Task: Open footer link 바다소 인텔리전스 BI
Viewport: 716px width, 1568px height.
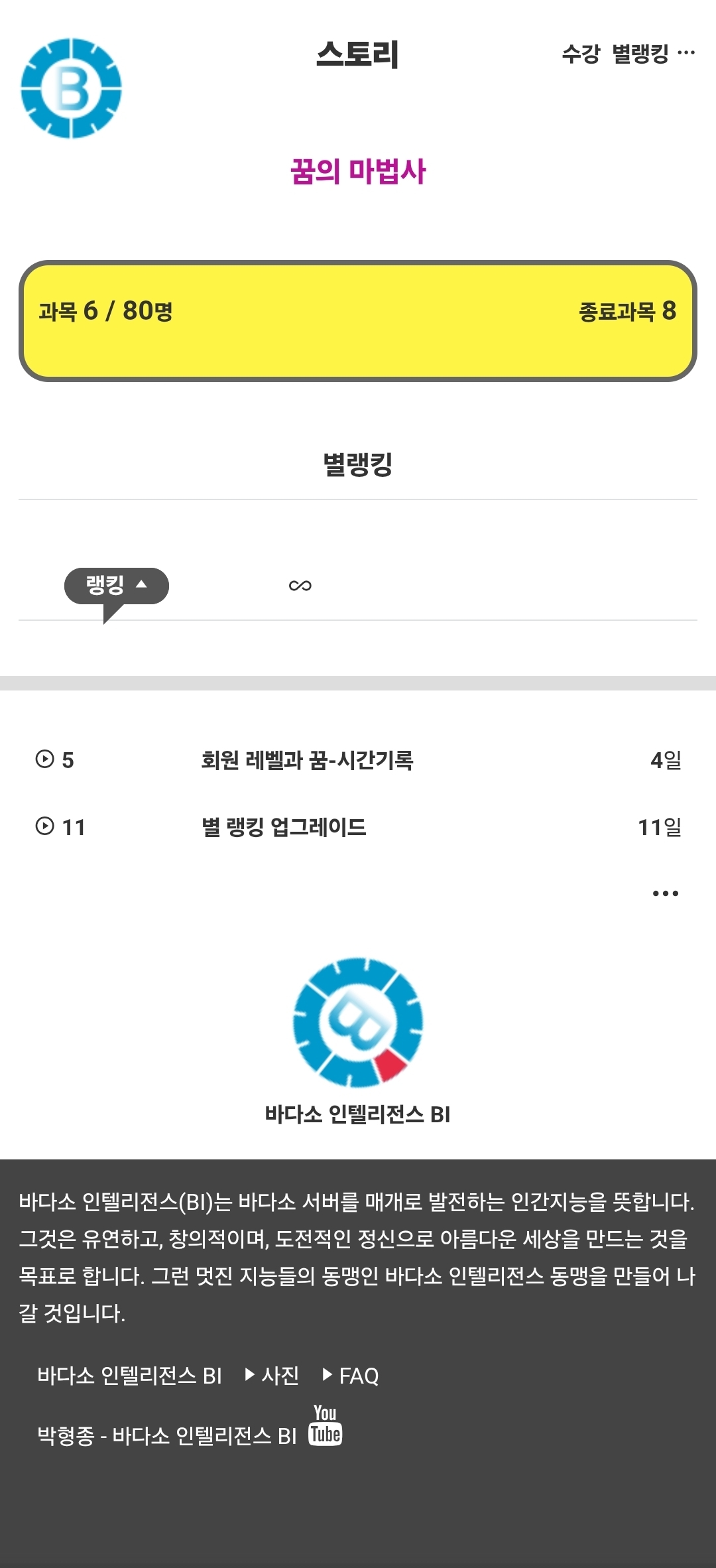Action: (130, 1376)
